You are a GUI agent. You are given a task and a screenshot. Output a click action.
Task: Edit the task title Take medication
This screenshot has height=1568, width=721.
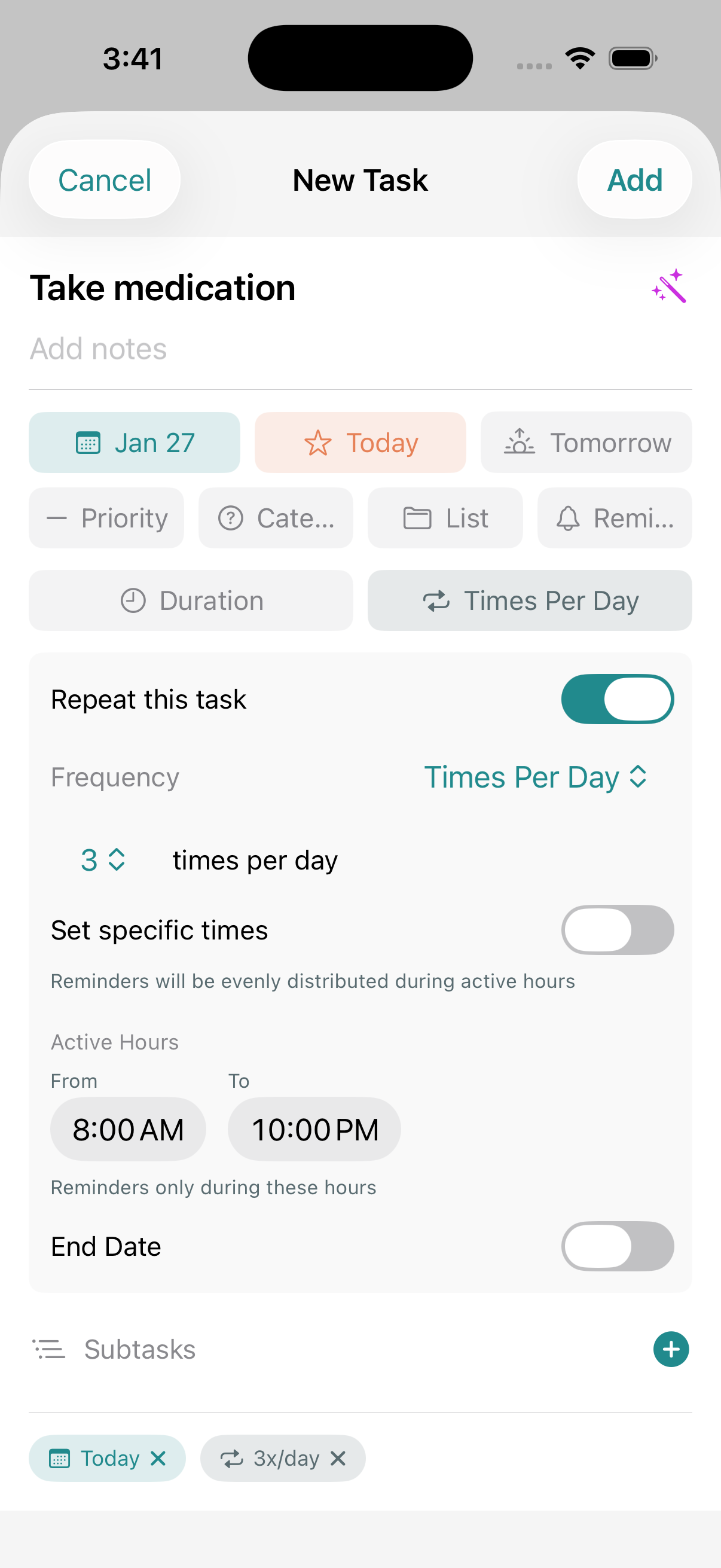pos(163,288)
